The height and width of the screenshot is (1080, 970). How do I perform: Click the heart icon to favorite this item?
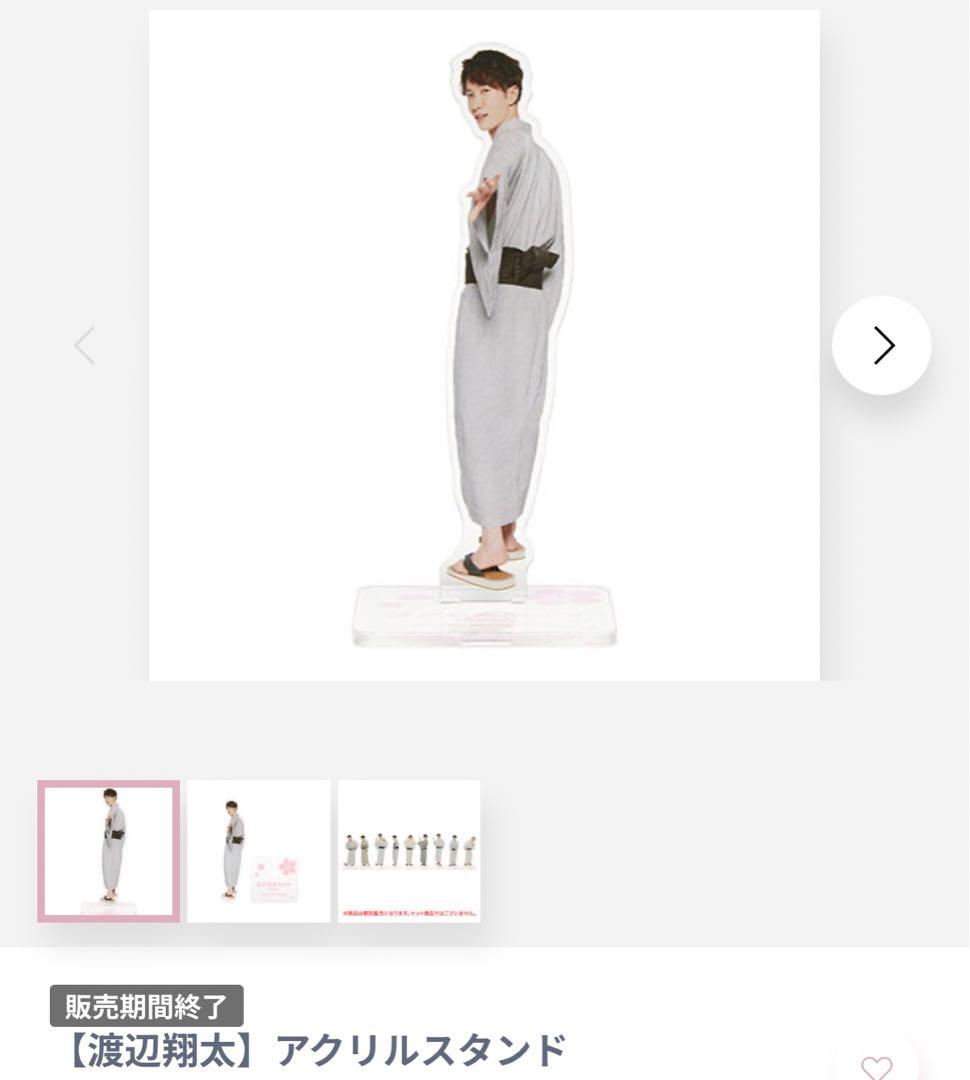coord(878,1068)
